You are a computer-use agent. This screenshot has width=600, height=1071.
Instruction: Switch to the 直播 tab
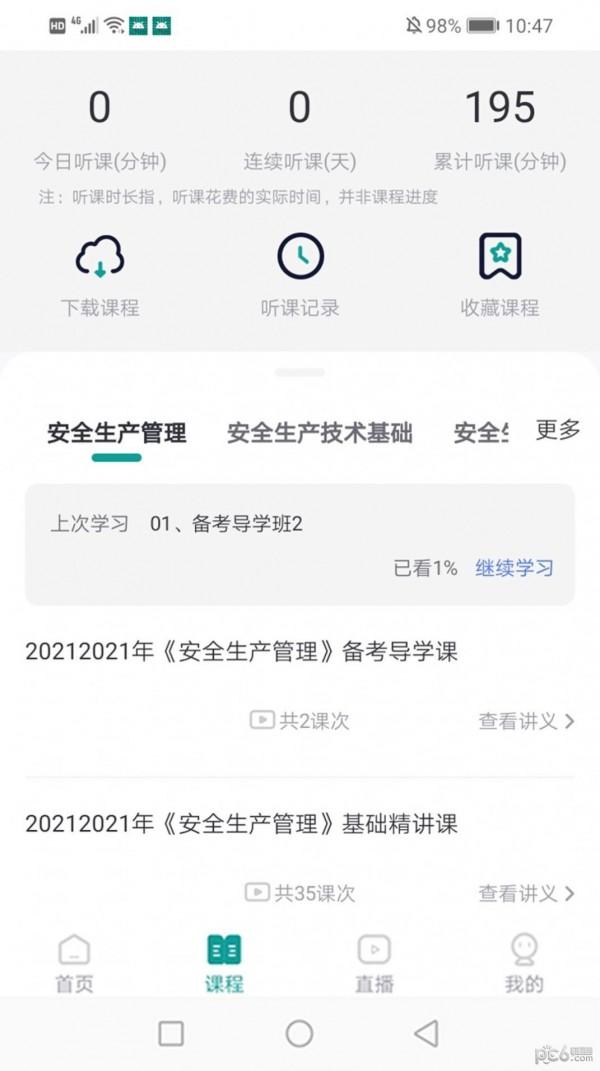point(374,963)
